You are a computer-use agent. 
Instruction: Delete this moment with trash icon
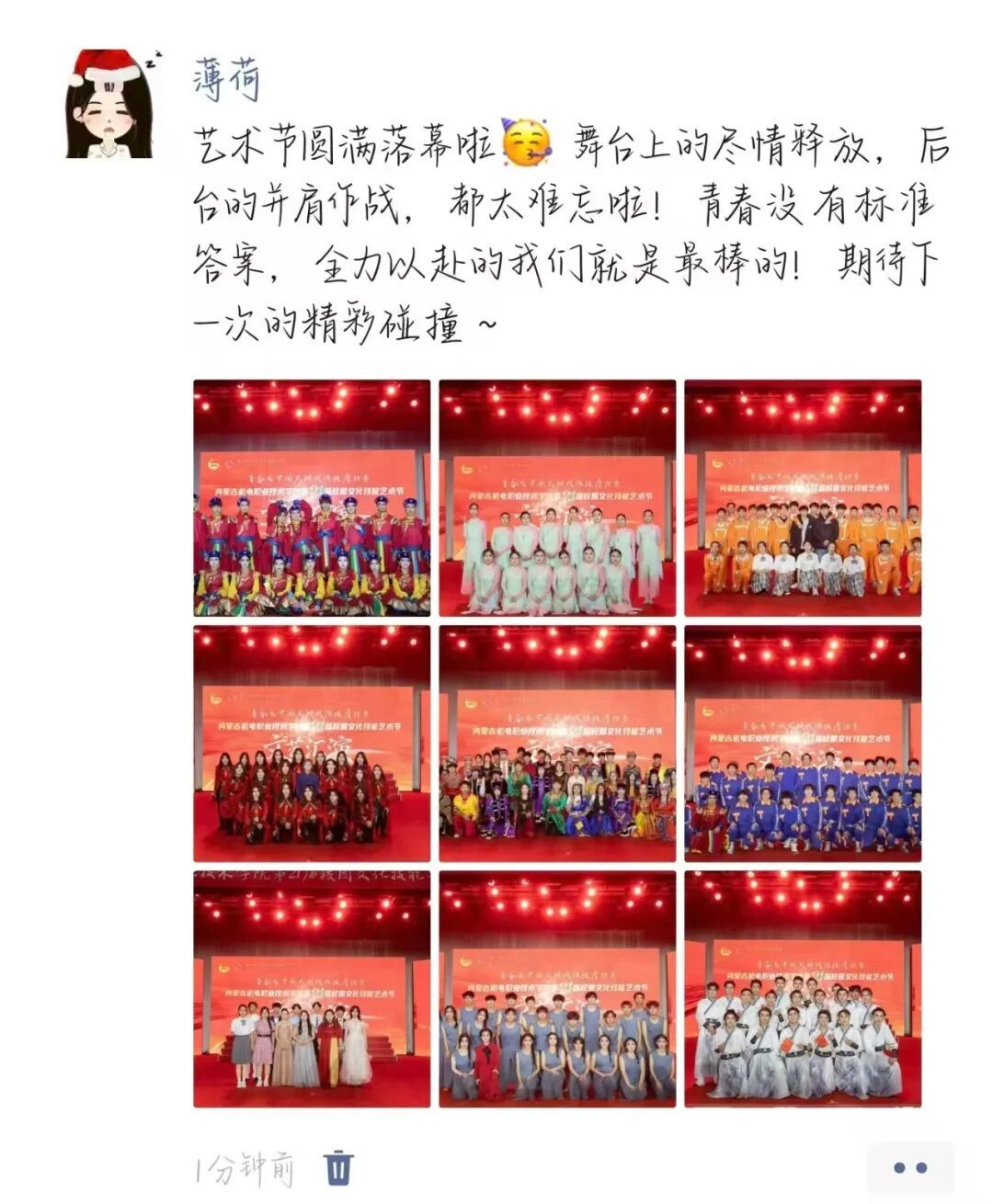(339, 1167)
